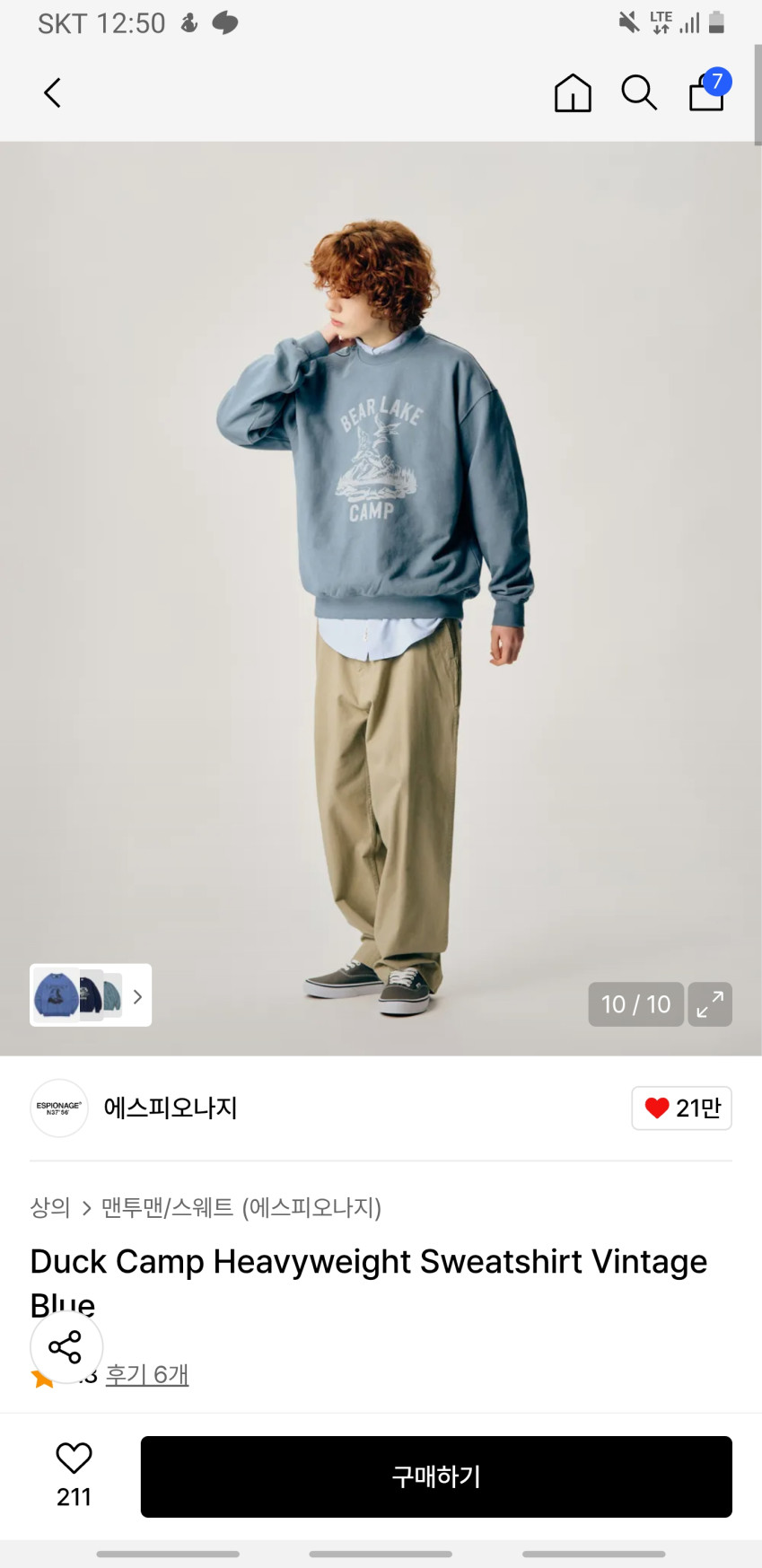Open the 후기 6개 reviews link

147,1374
